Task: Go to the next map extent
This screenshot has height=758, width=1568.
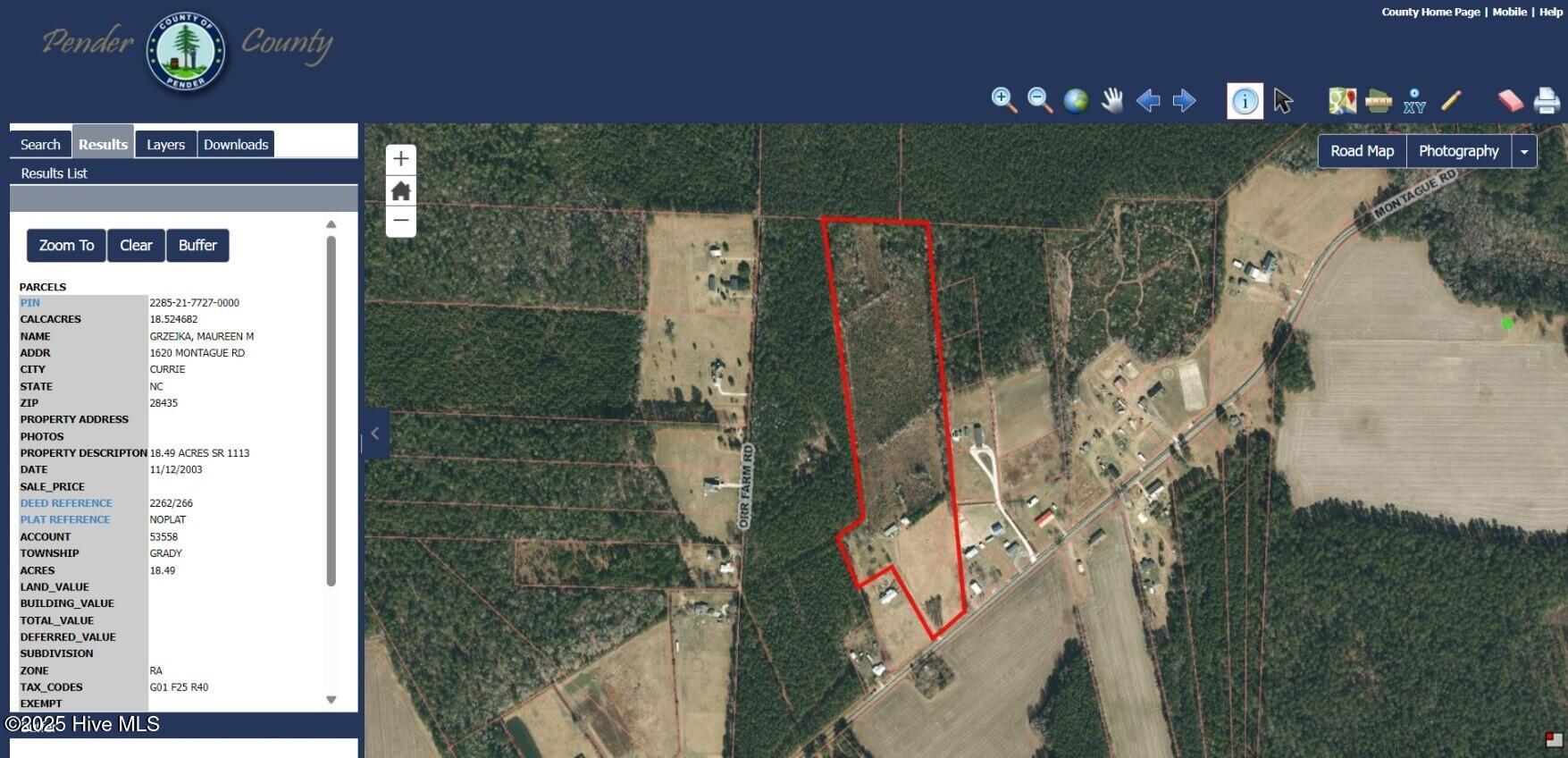Action: [1184, 101]
